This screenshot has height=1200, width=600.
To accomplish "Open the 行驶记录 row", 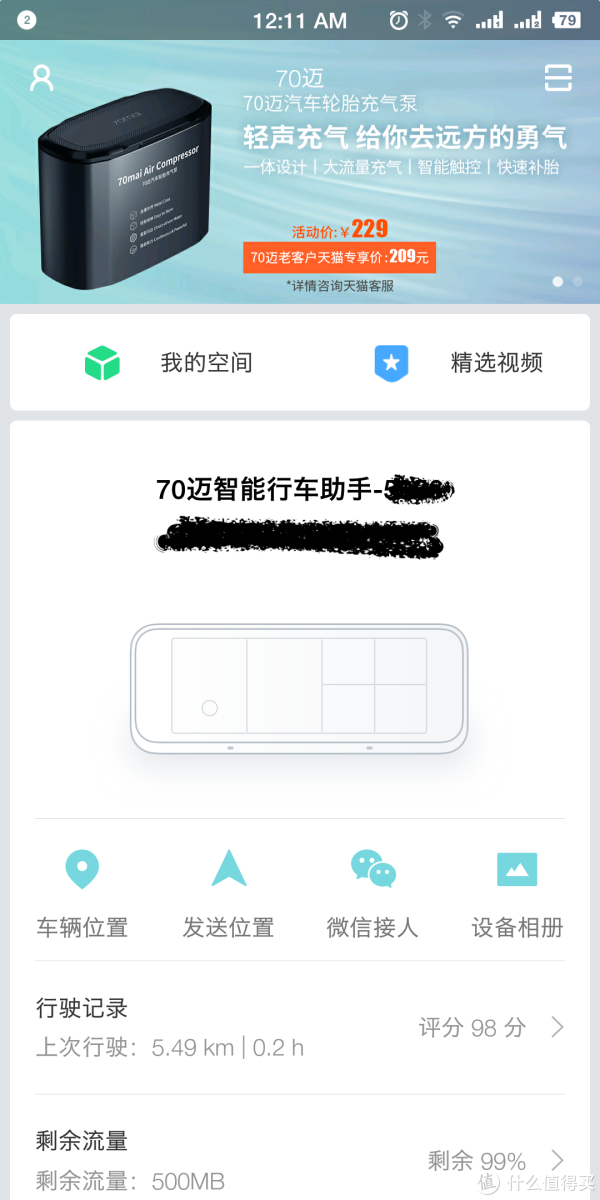I will [300, 1027].
